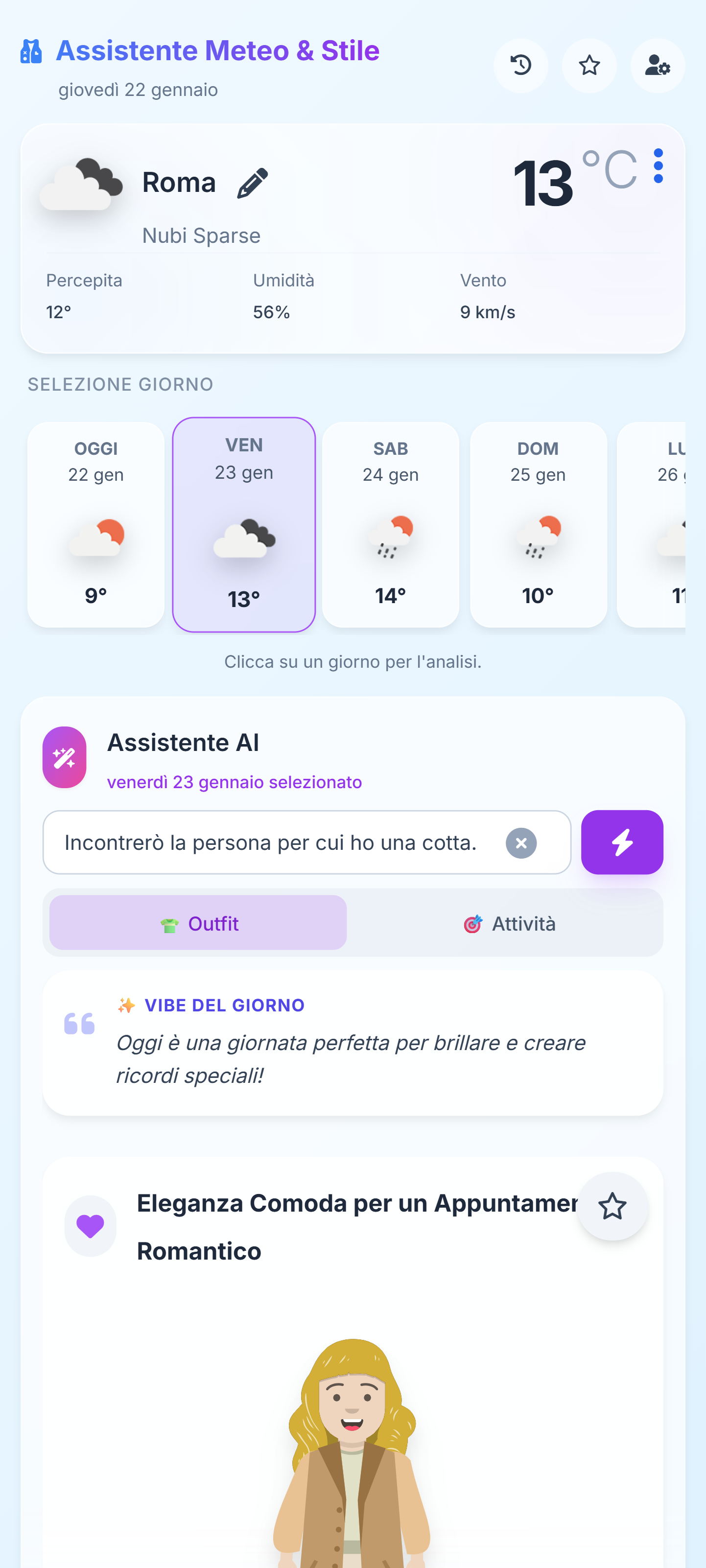Open user settings via profile icon

pyautogui.click(x=658, y=66)
